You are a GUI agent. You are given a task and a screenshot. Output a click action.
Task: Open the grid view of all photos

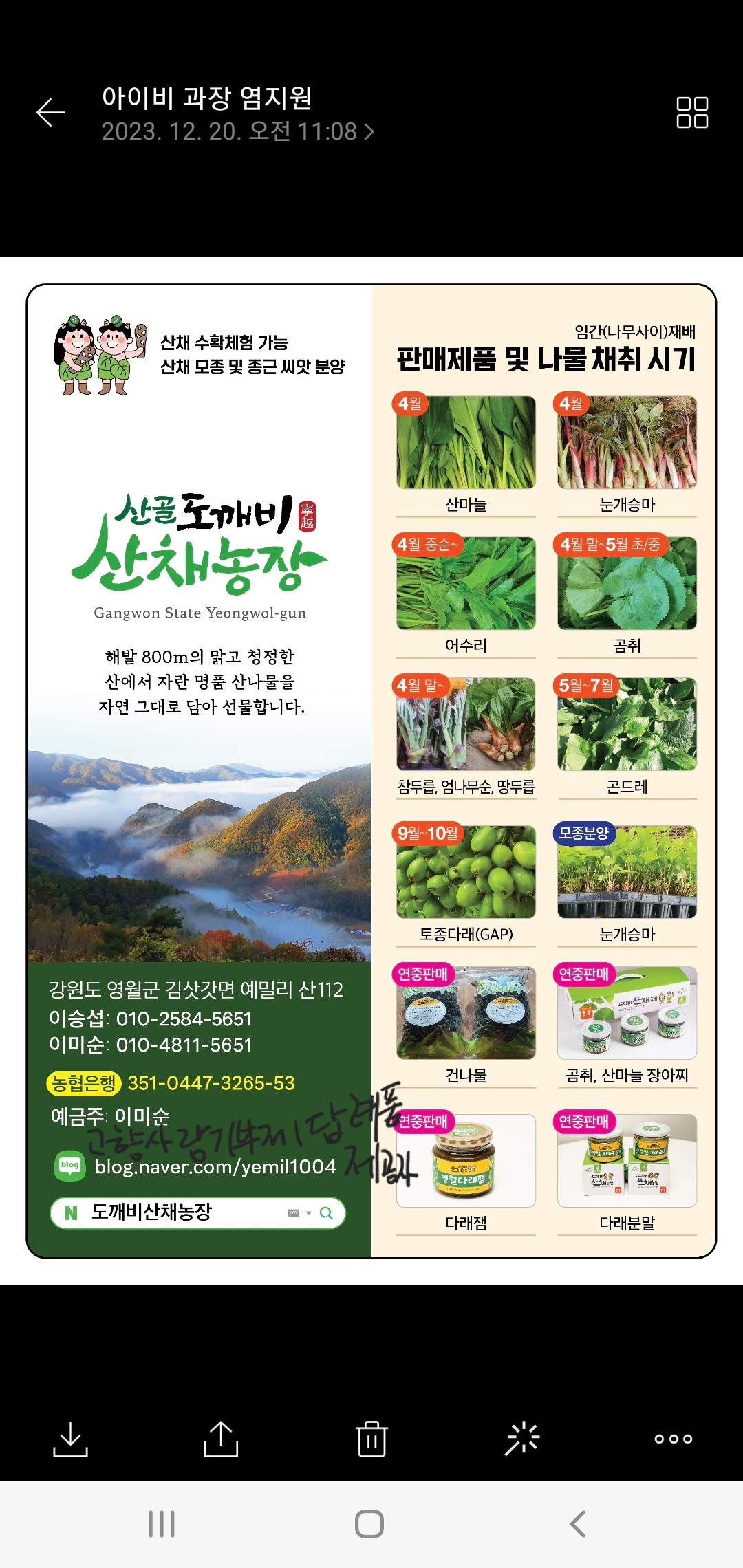691,113
